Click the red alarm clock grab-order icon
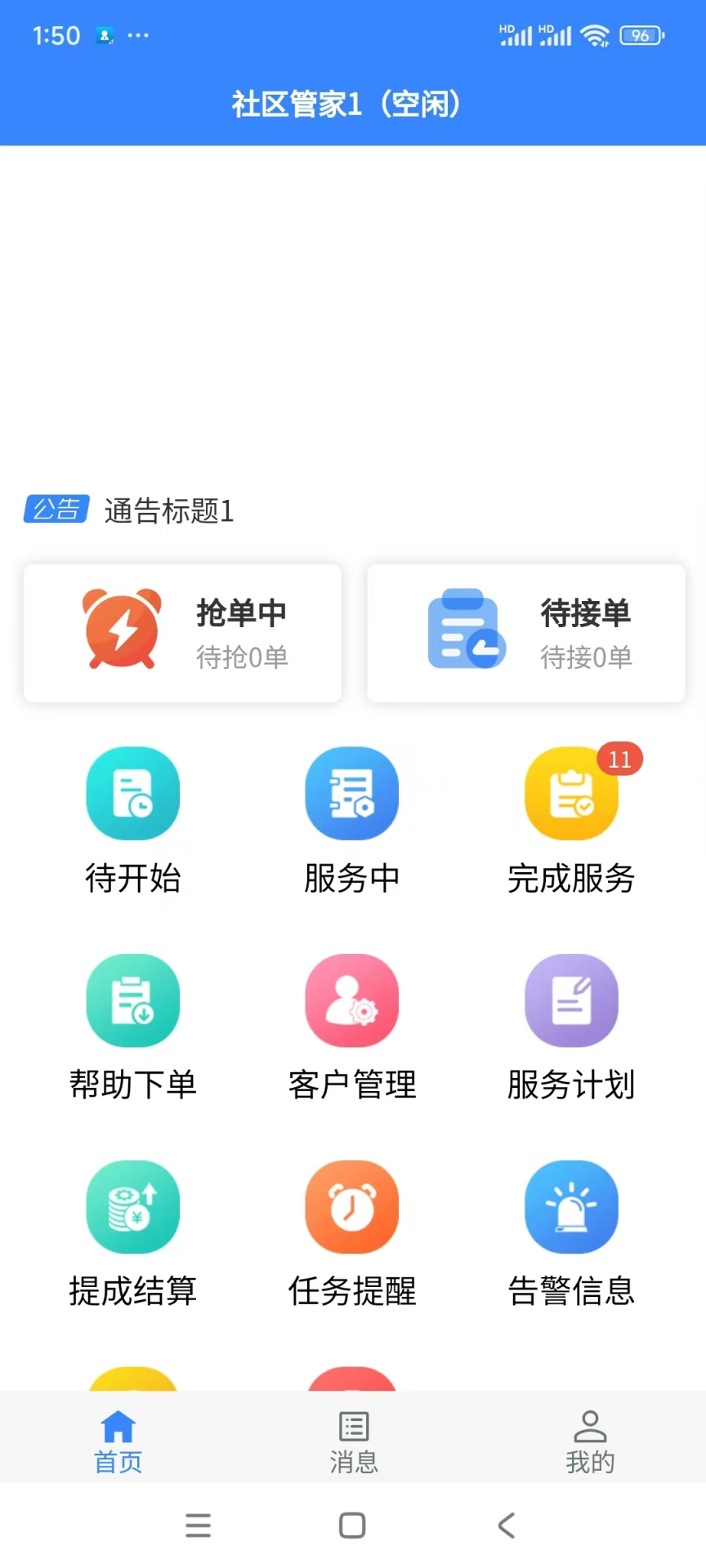This screenshot has height=1568, width=706. pyautogui.click(x=122, y=630)
